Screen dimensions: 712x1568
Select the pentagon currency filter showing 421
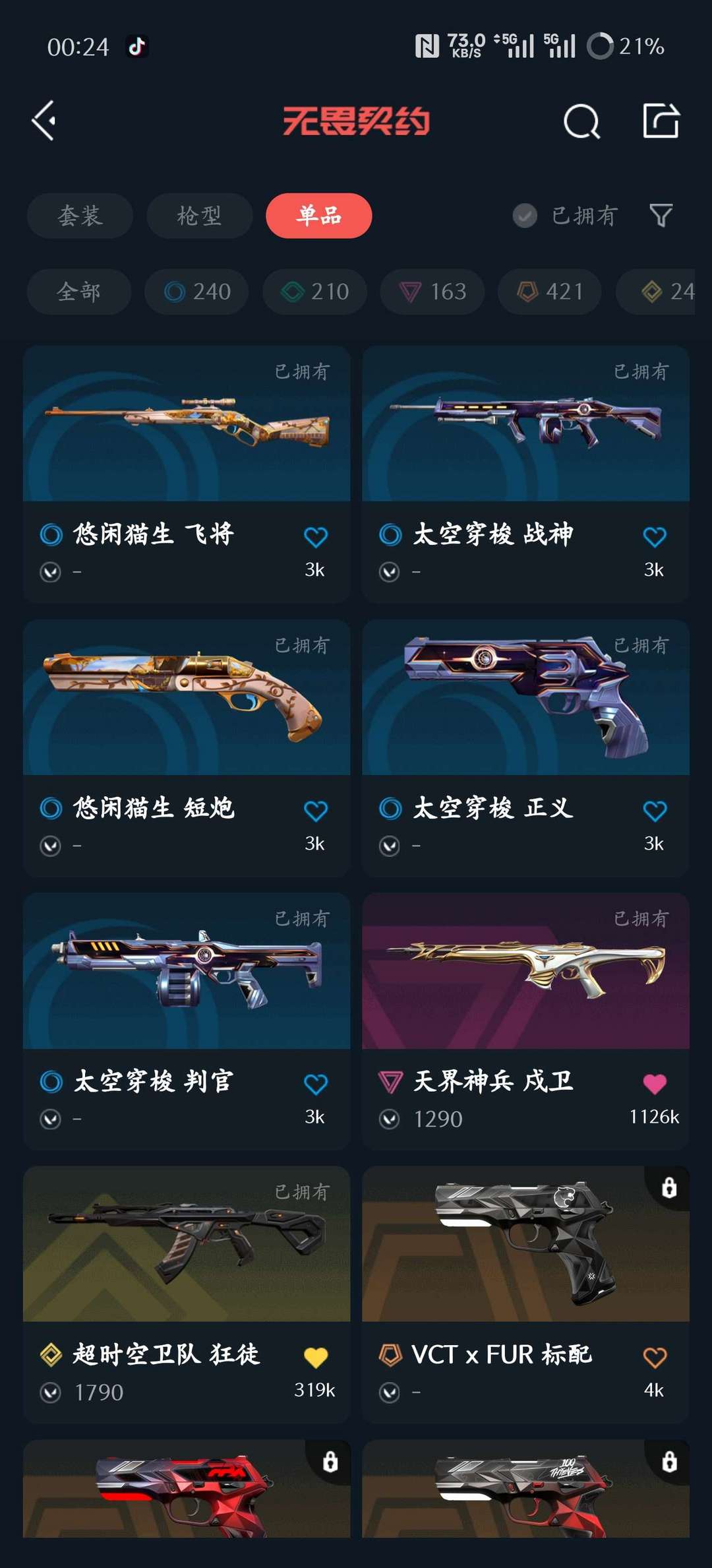click(x=549, y=292)
